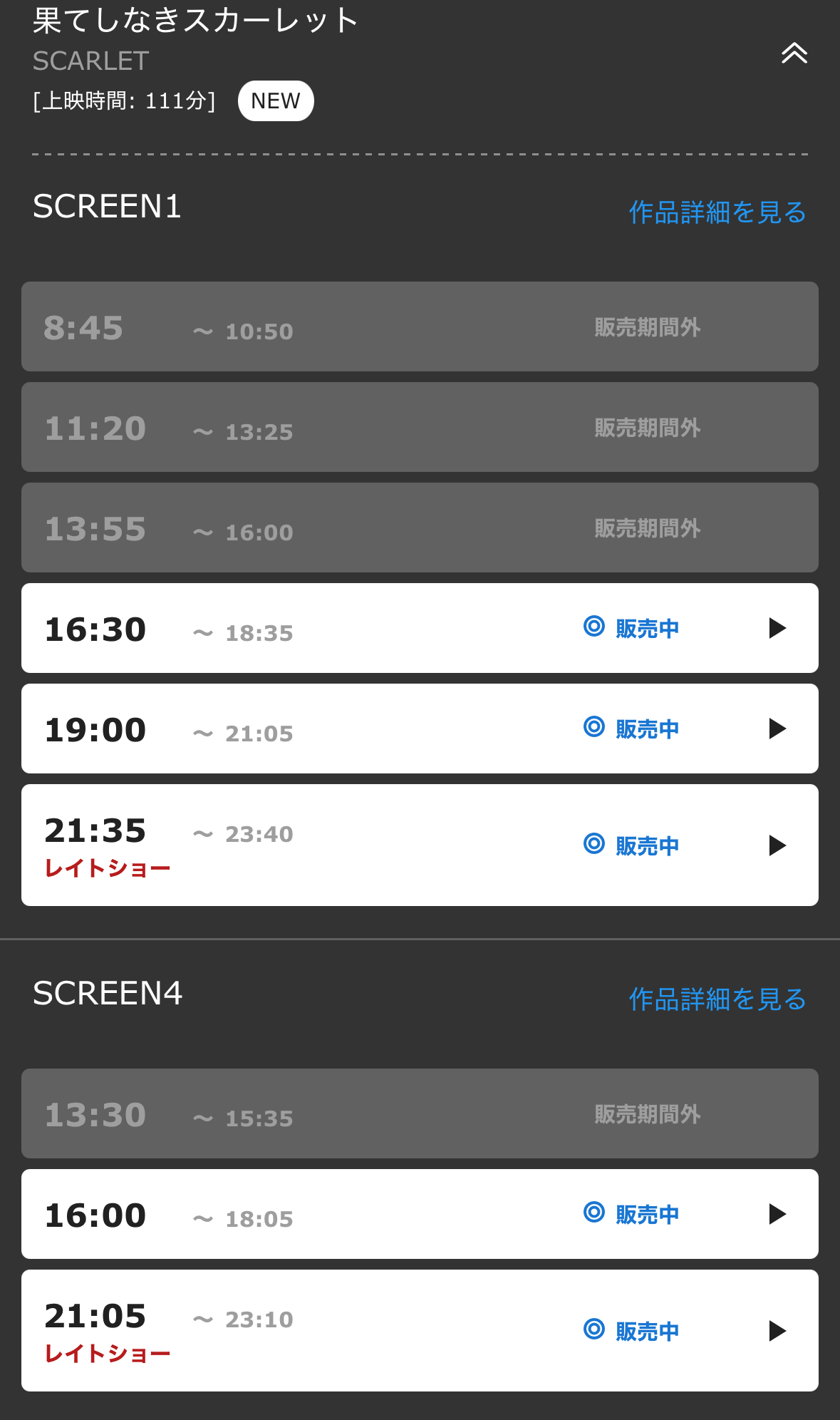Book the 21:35 late show on SCREEN1
Screen dimensions: 840x1420
[420, 845]
